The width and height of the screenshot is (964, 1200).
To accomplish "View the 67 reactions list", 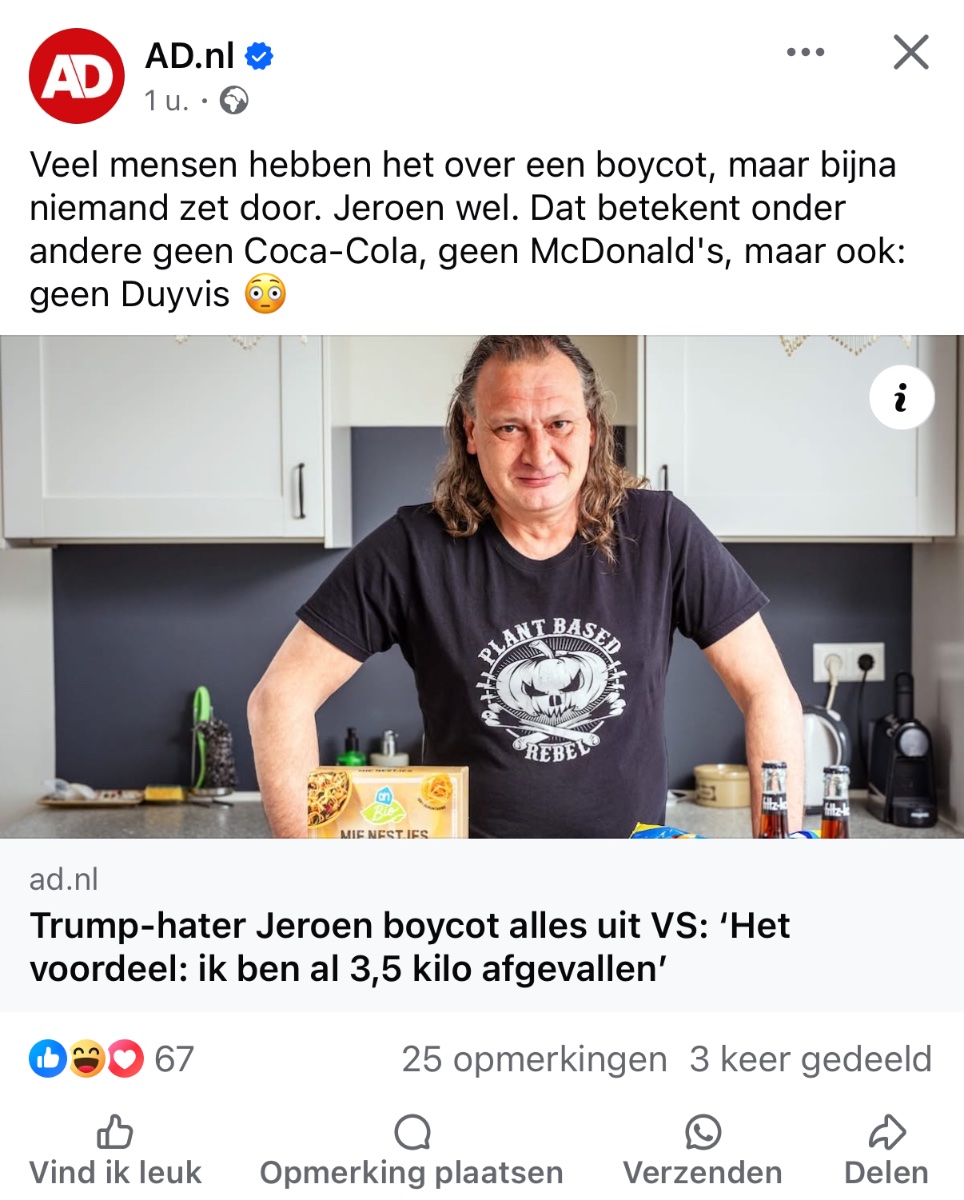I will [110, 1059].
